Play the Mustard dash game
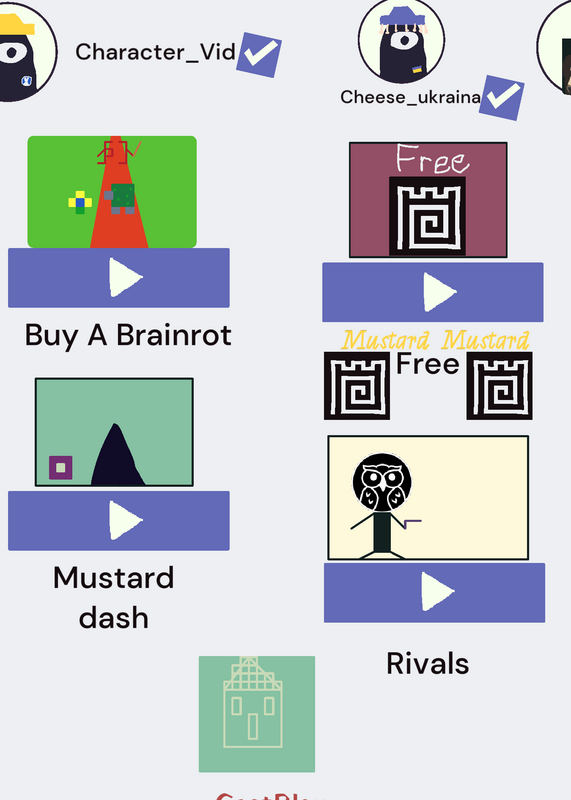 pos(118,520)
